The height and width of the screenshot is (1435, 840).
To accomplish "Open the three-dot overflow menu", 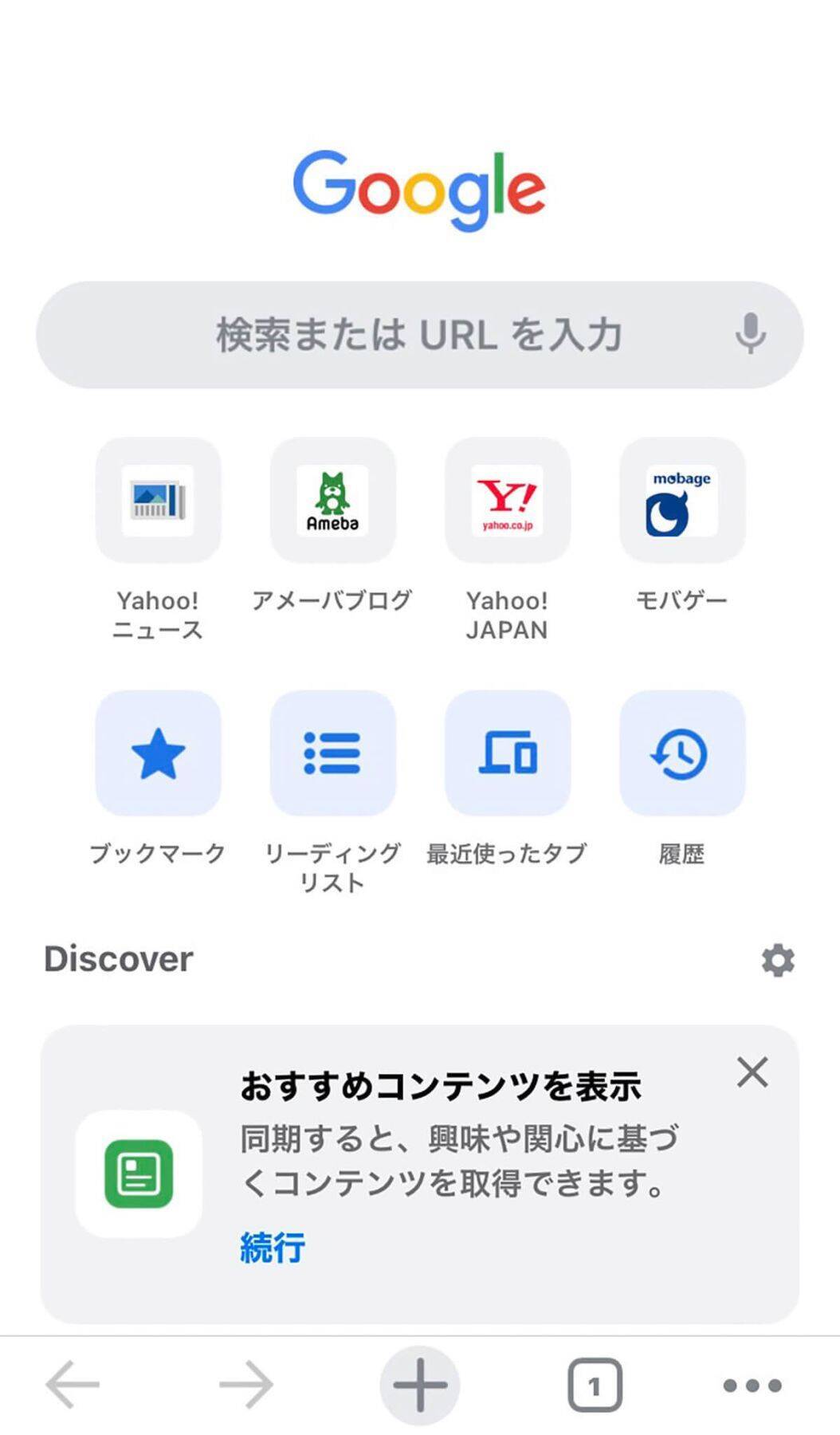I will tap(752, 1386).
